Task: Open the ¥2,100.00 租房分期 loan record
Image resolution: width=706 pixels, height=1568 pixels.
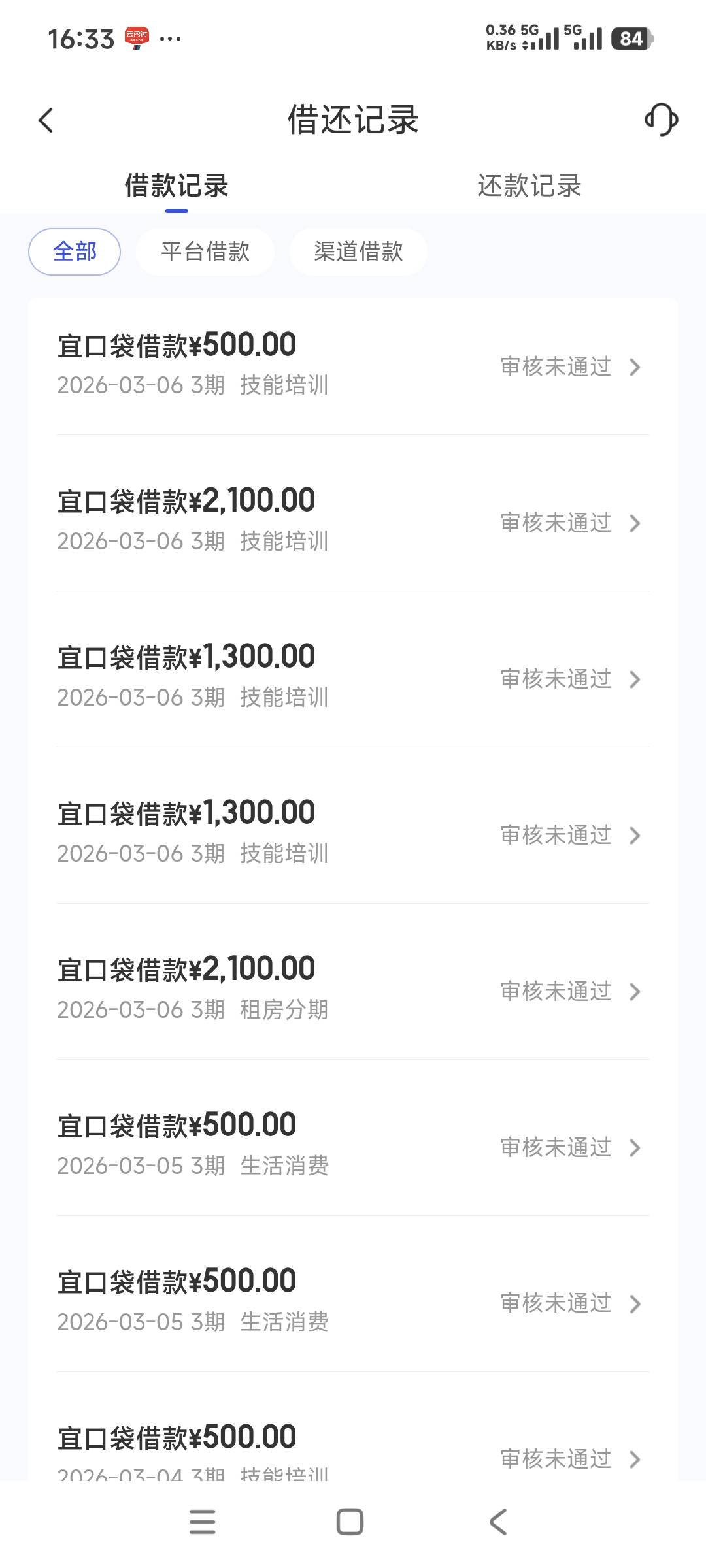Action: (353, 989)
